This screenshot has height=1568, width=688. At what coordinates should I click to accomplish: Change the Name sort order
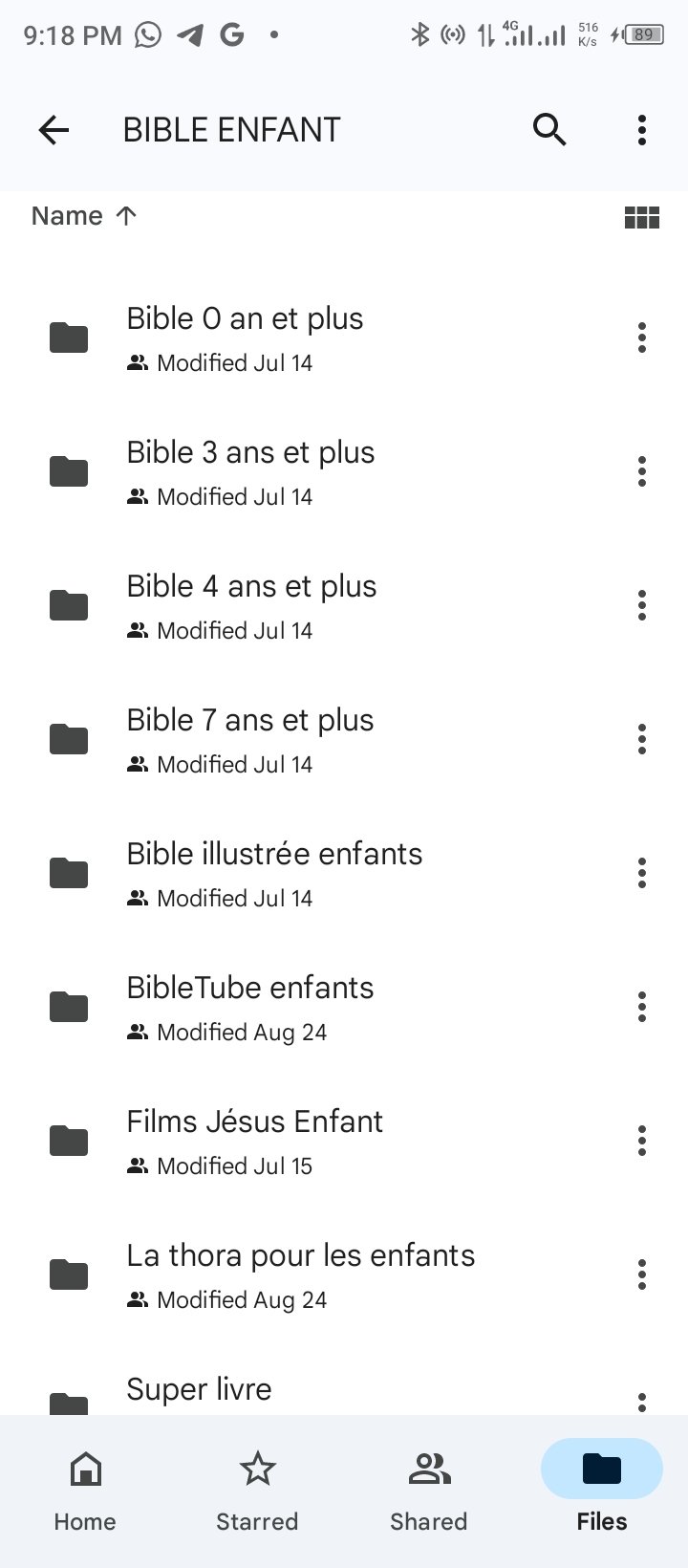pos(84,216)
